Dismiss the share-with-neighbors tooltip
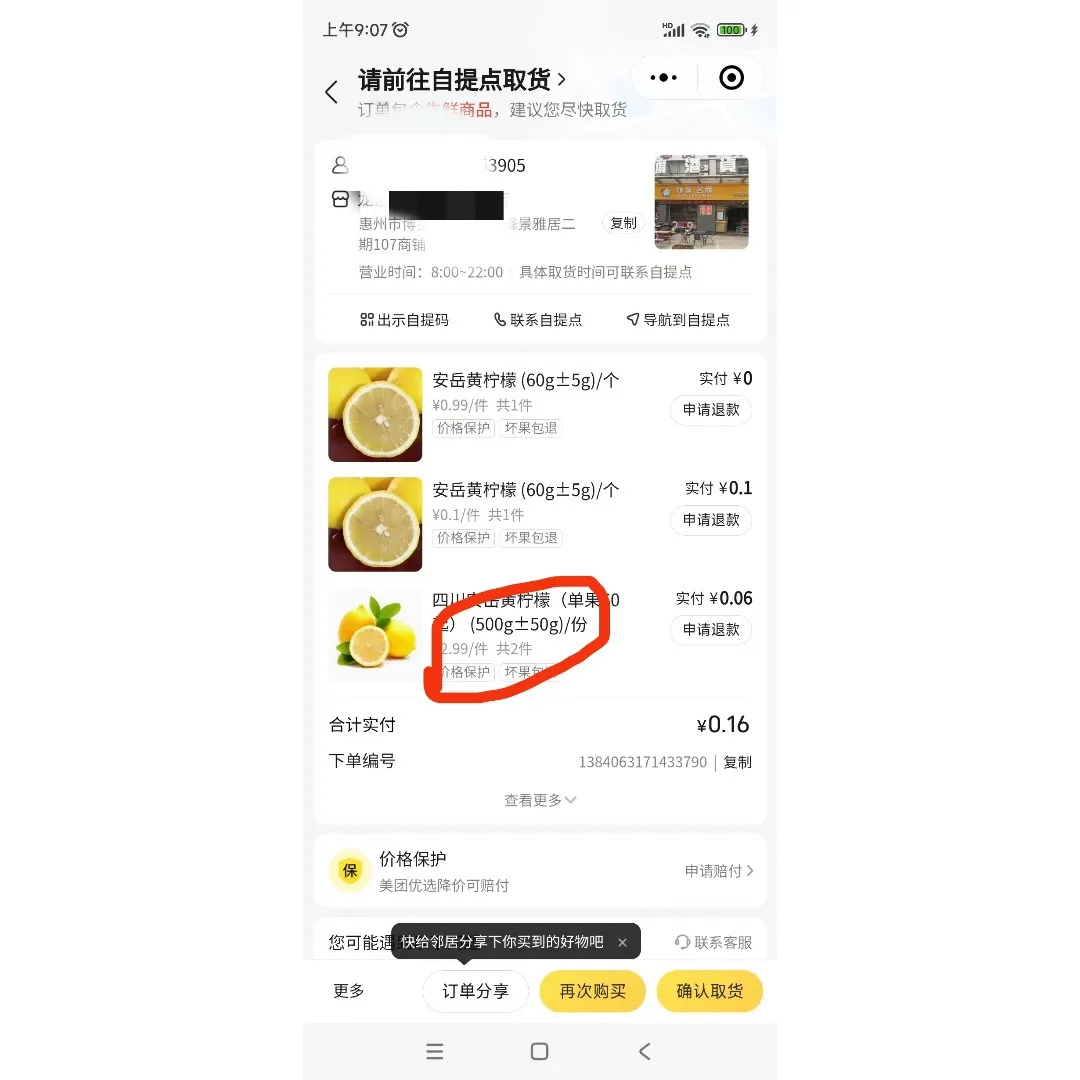The height and width of the screenshot is (1080, 1080). pos(622,942)
